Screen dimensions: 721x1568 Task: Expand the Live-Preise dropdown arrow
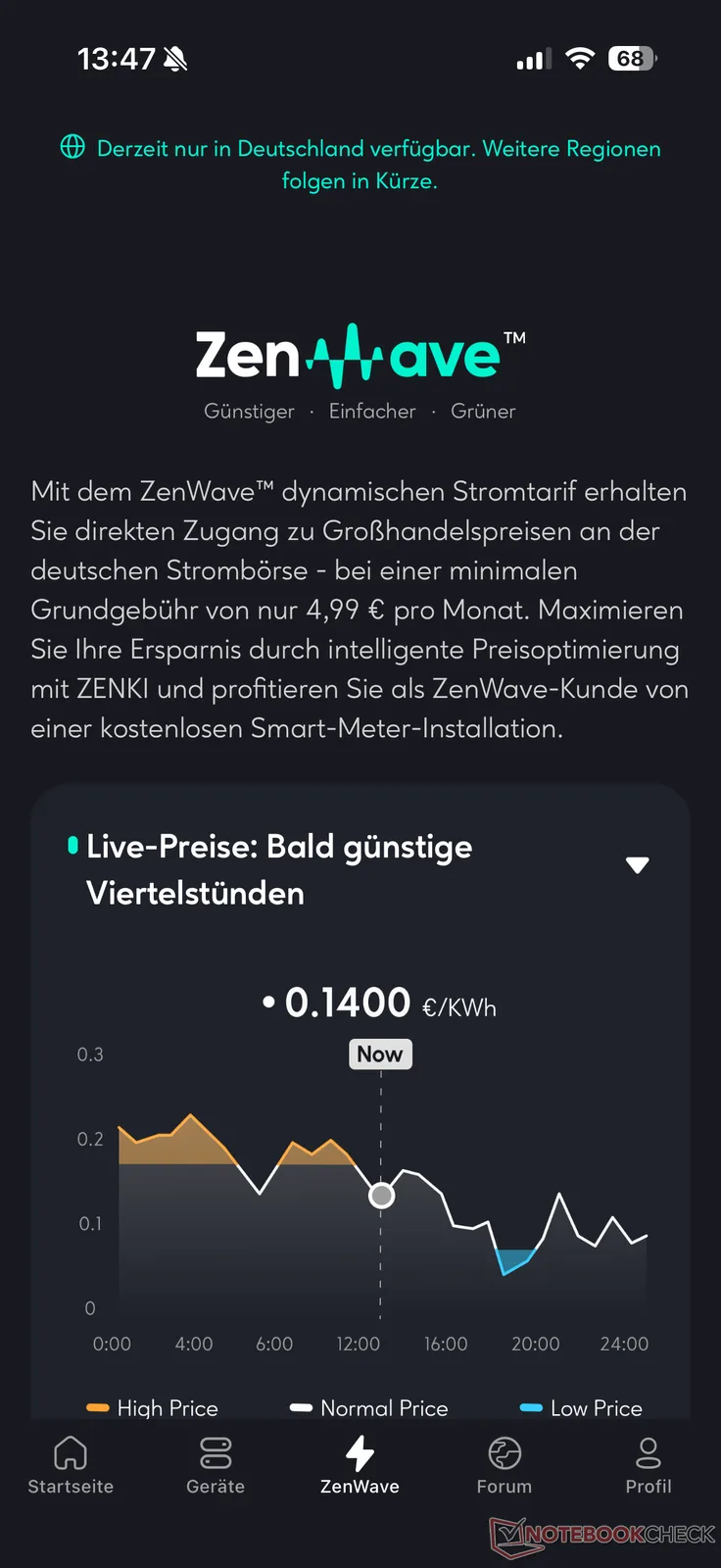coord(638,864)
